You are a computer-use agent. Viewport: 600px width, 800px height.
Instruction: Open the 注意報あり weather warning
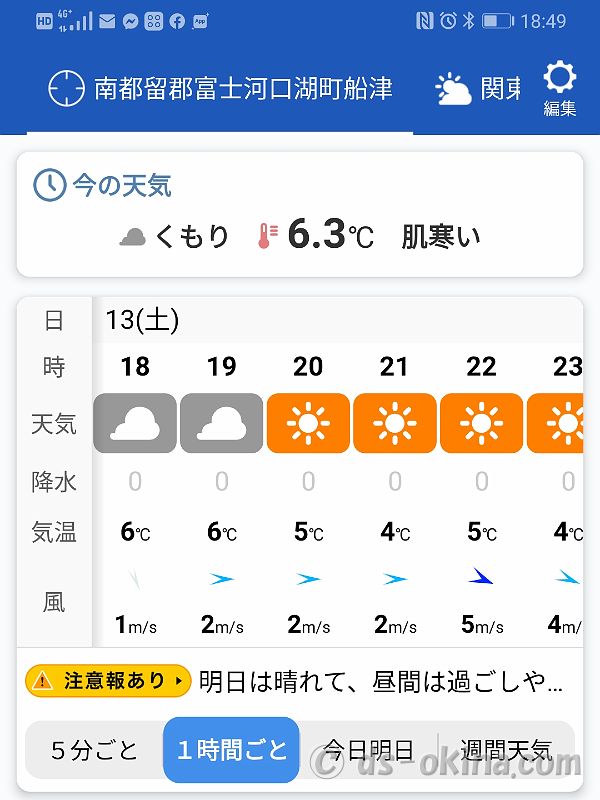click(x=108, y=681)
